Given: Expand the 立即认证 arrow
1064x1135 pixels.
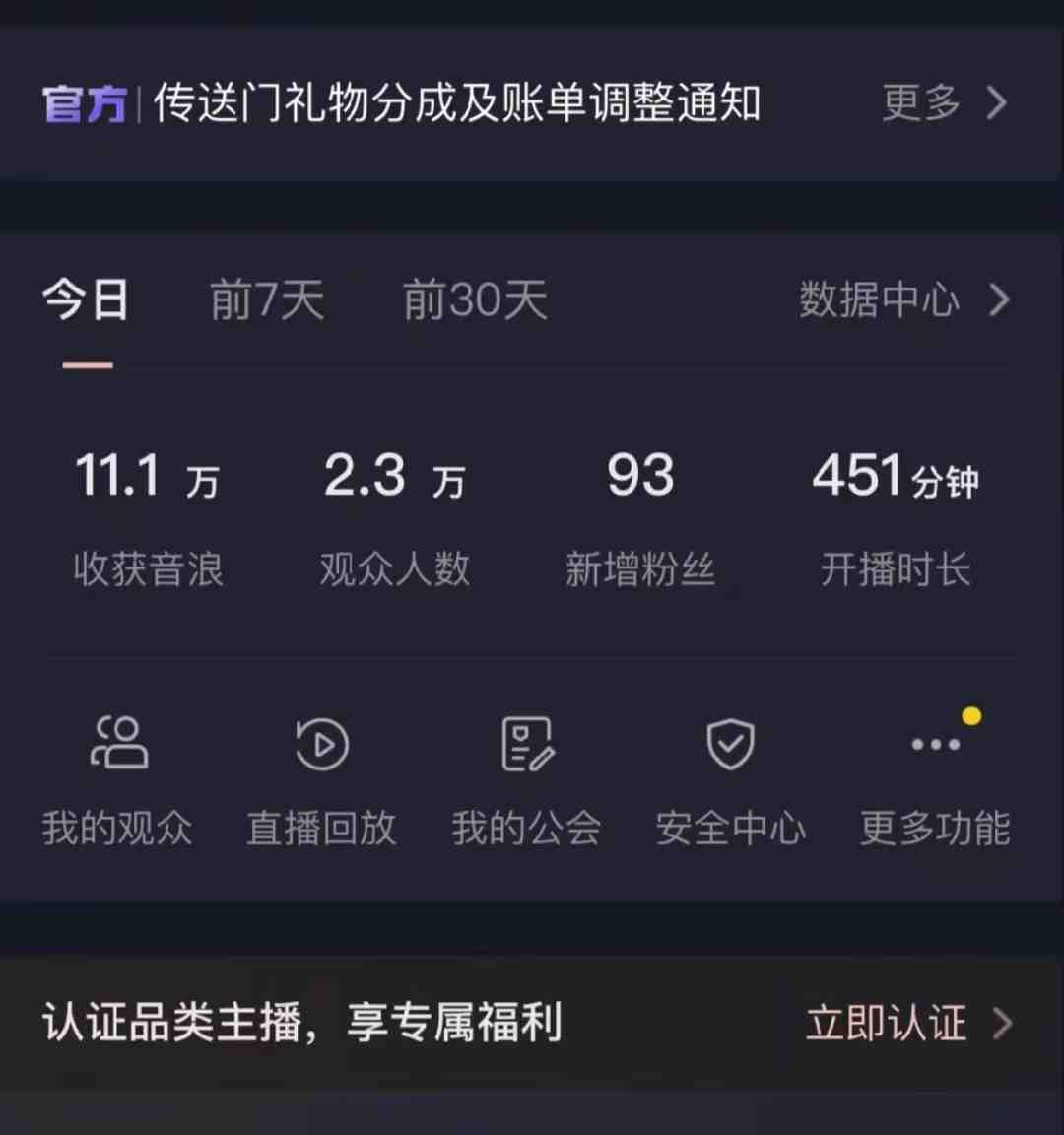Looking at the screenshot, I should (1003, 1025).
